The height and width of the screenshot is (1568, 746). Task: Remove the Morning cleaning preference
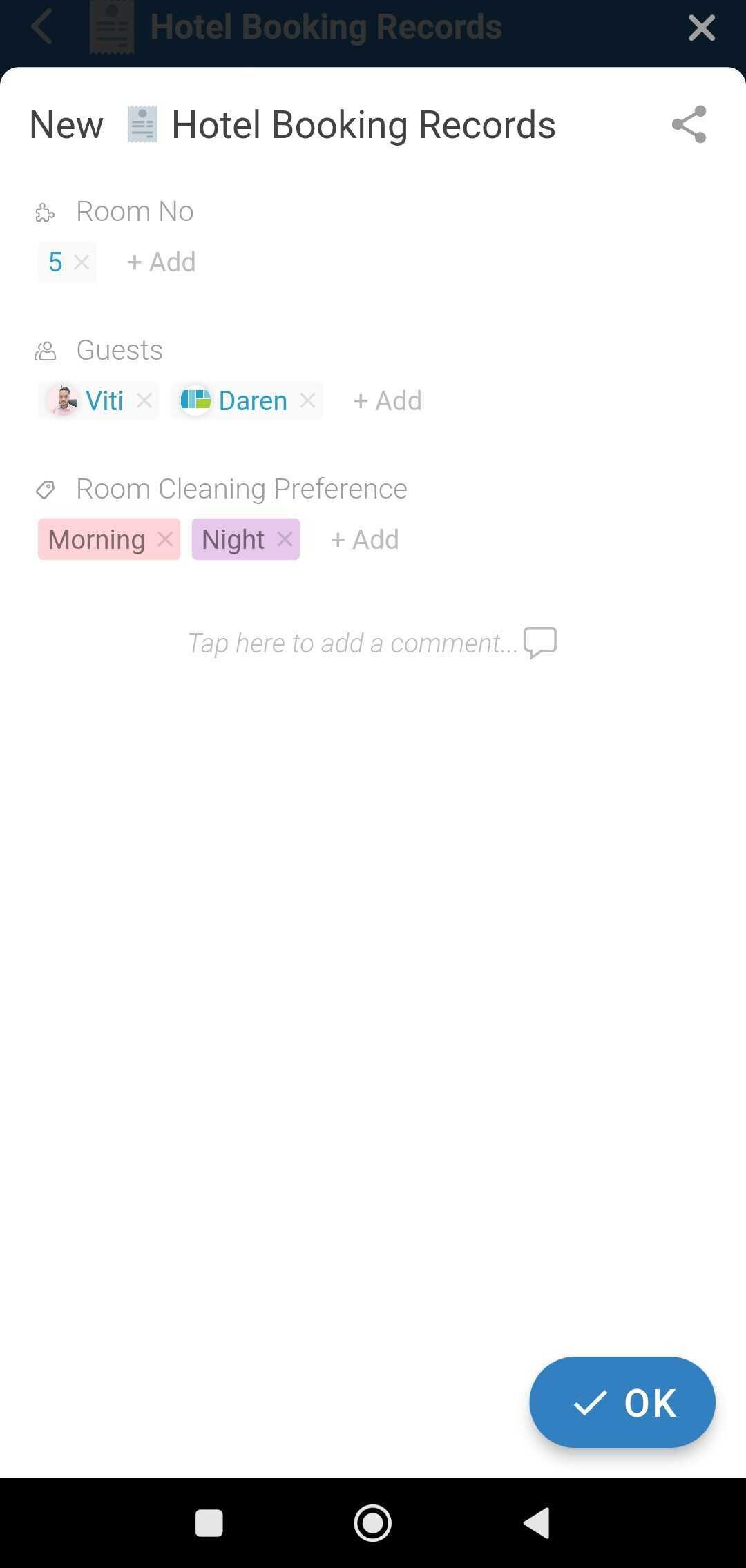[164, 539]
